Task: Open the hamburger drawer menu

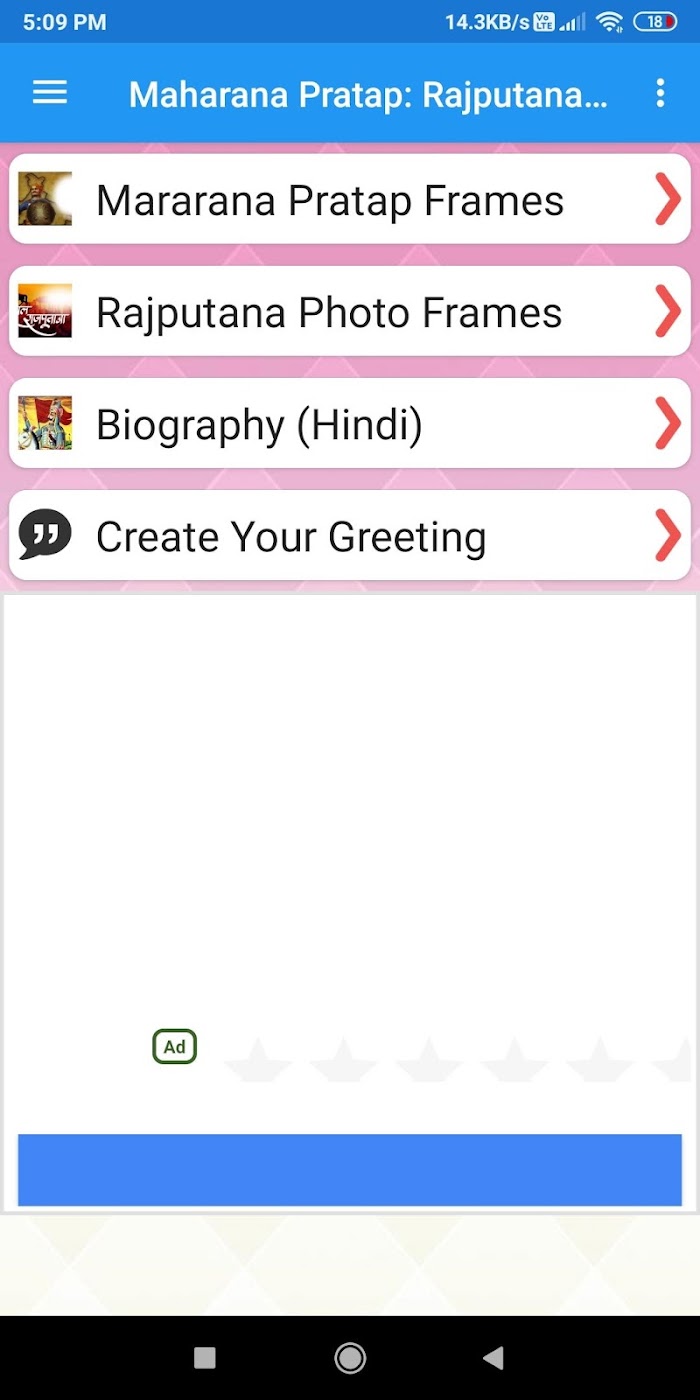Action: 50,93
